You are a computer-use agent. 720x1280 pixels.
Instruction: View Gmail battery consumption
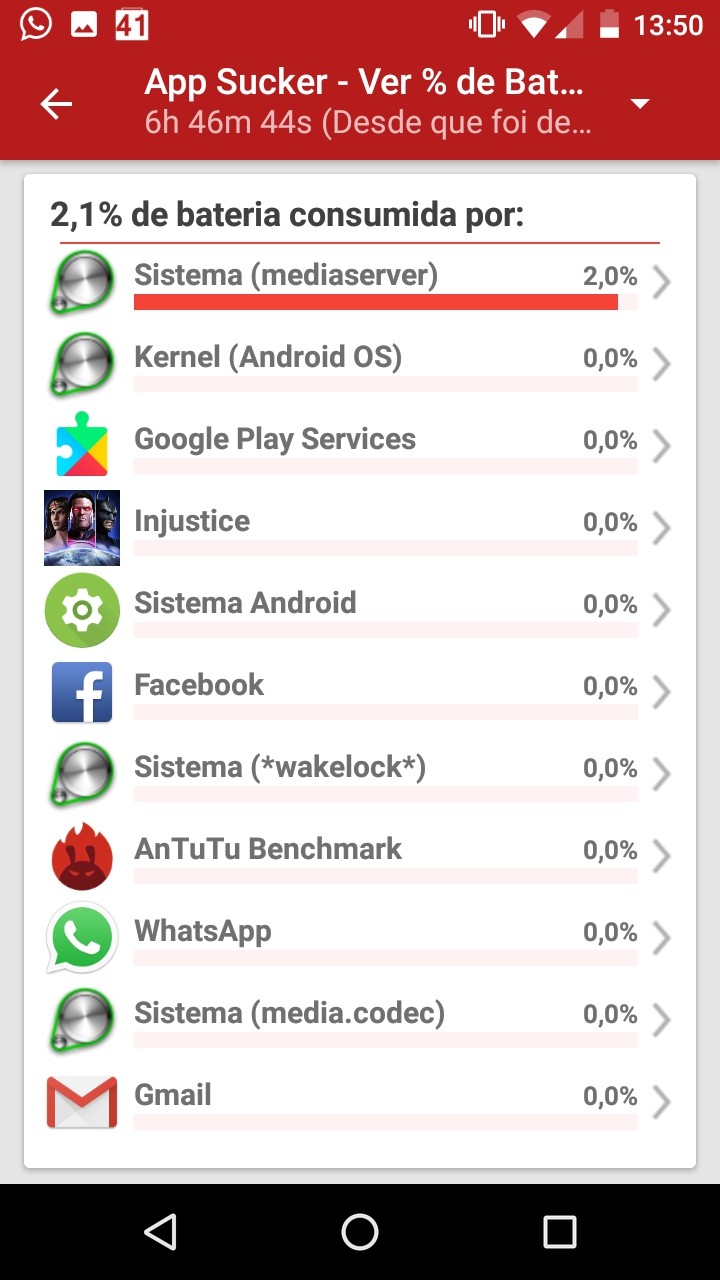(360, 1104)
